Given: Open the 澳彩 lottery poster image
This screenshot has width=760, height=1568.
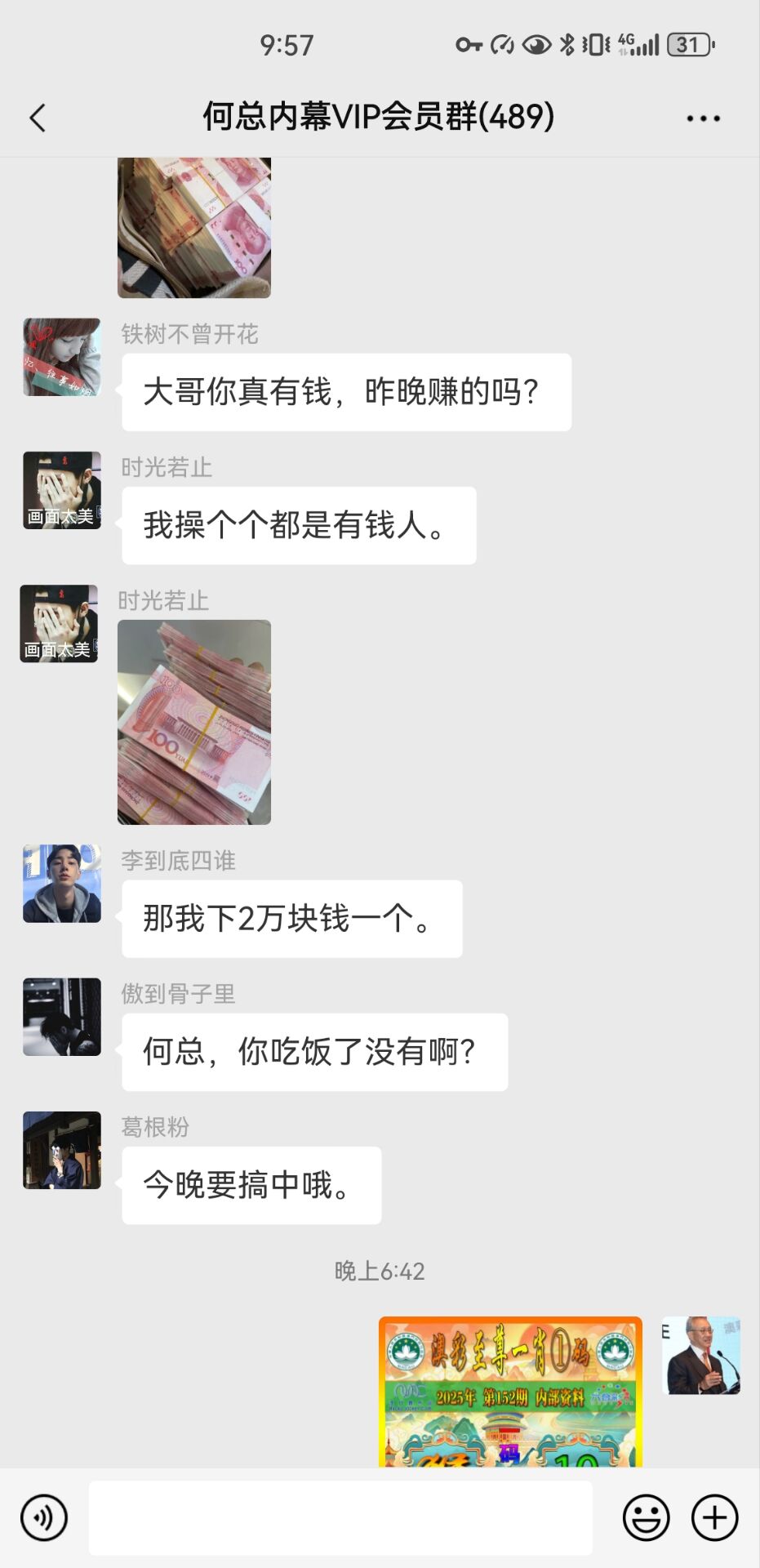Looking at the screenshot, I should (x=510, y=1390).
